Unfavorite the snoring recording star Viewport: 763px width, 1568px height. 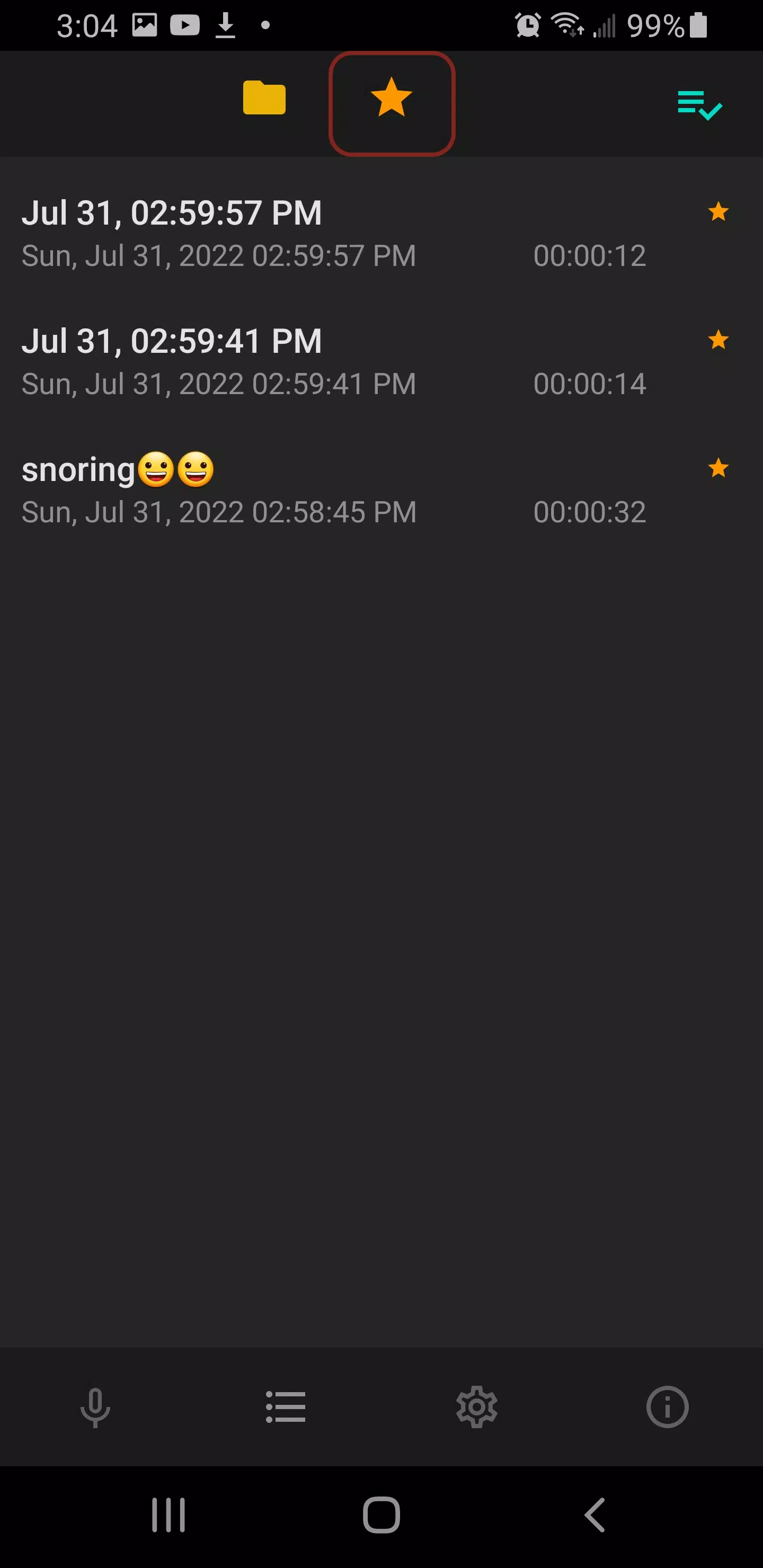click(718, 468)
